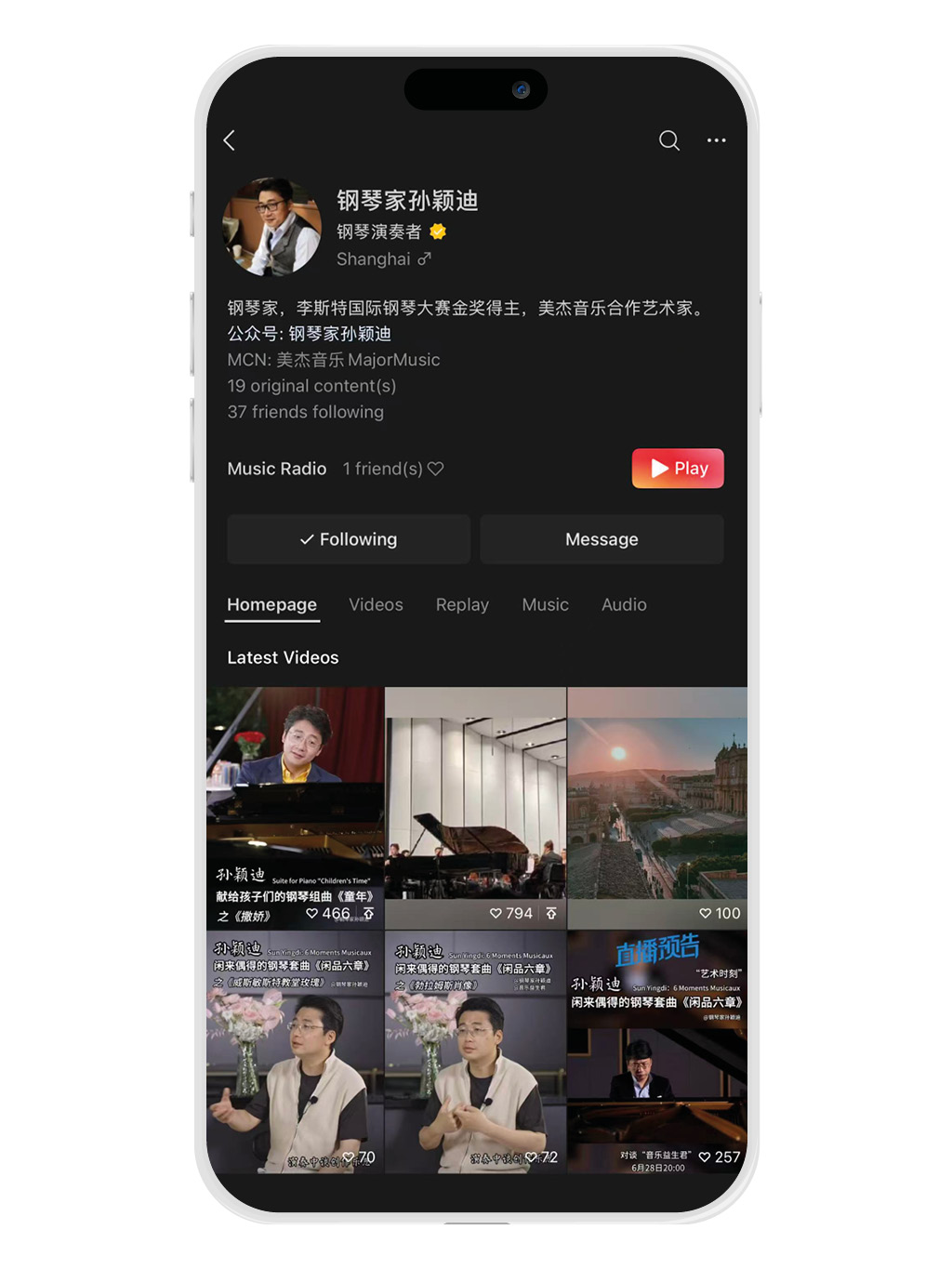Tap the profile avatar photo
The width and height of the screenshot is (952, 1269).
click(x=271, y=228)
